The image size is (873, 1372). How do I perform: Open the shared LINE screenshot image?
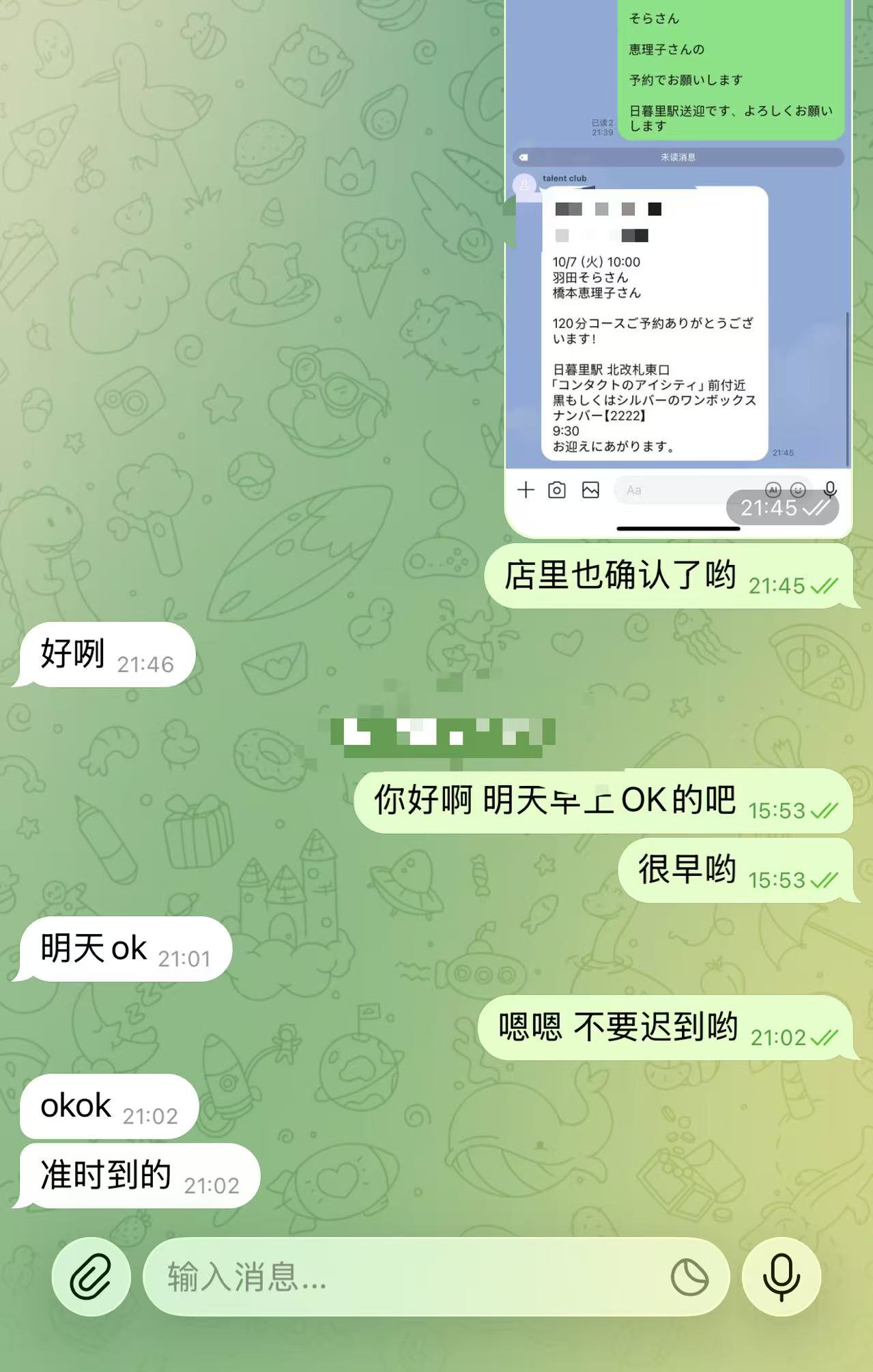pos(678,273)
